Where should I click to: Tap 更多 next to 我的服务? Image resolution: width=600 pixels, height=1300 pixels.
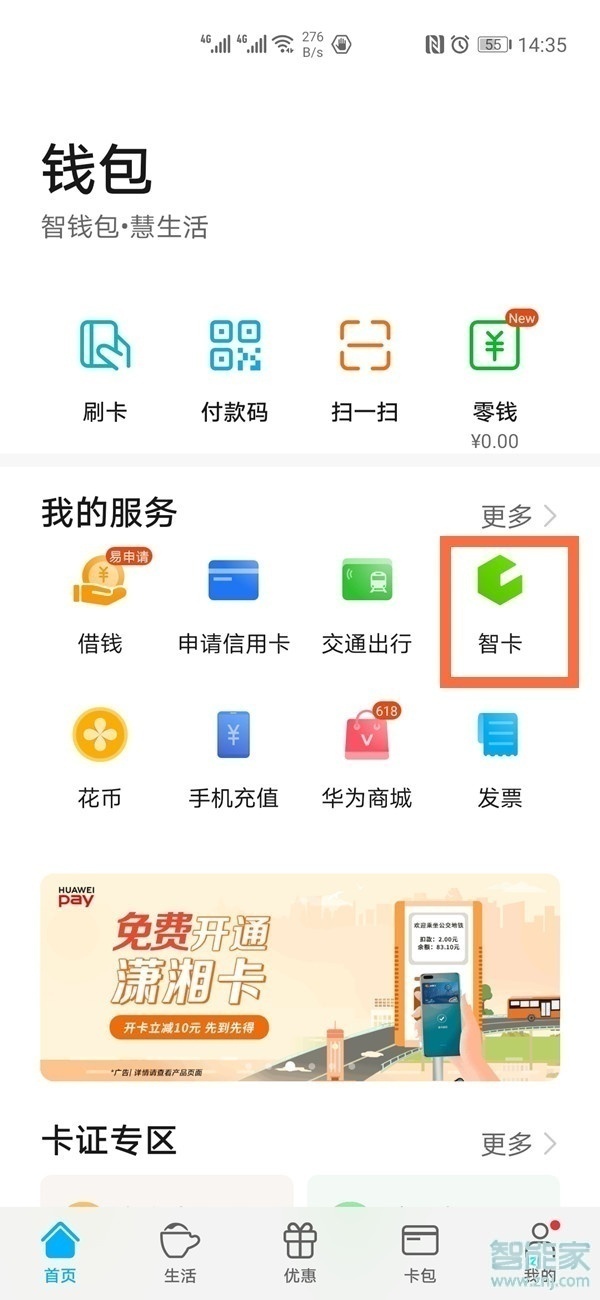coord(519,516)
